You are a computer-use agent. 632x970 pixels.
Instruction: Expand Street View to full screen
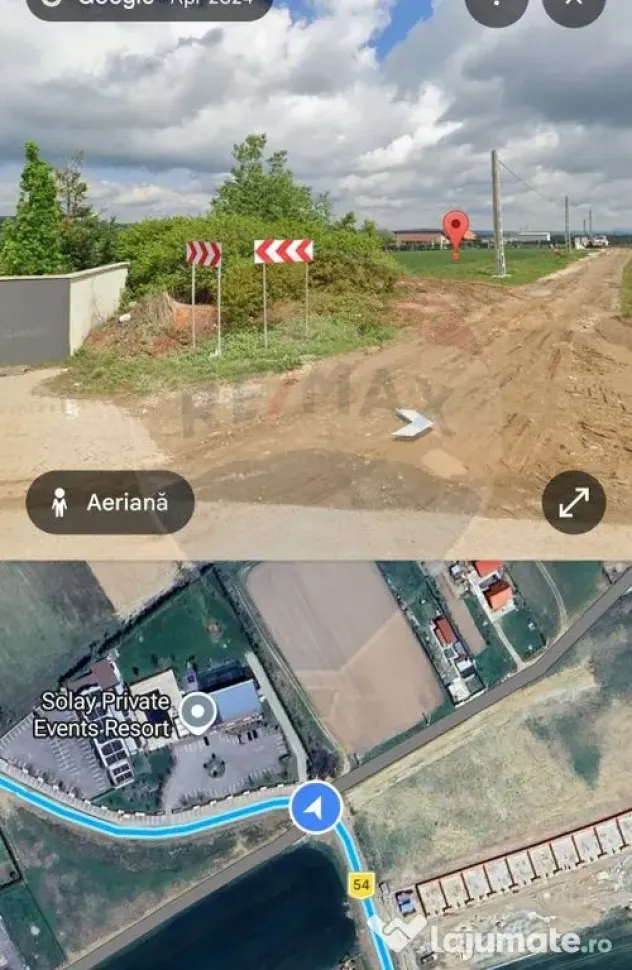[574, 502]
